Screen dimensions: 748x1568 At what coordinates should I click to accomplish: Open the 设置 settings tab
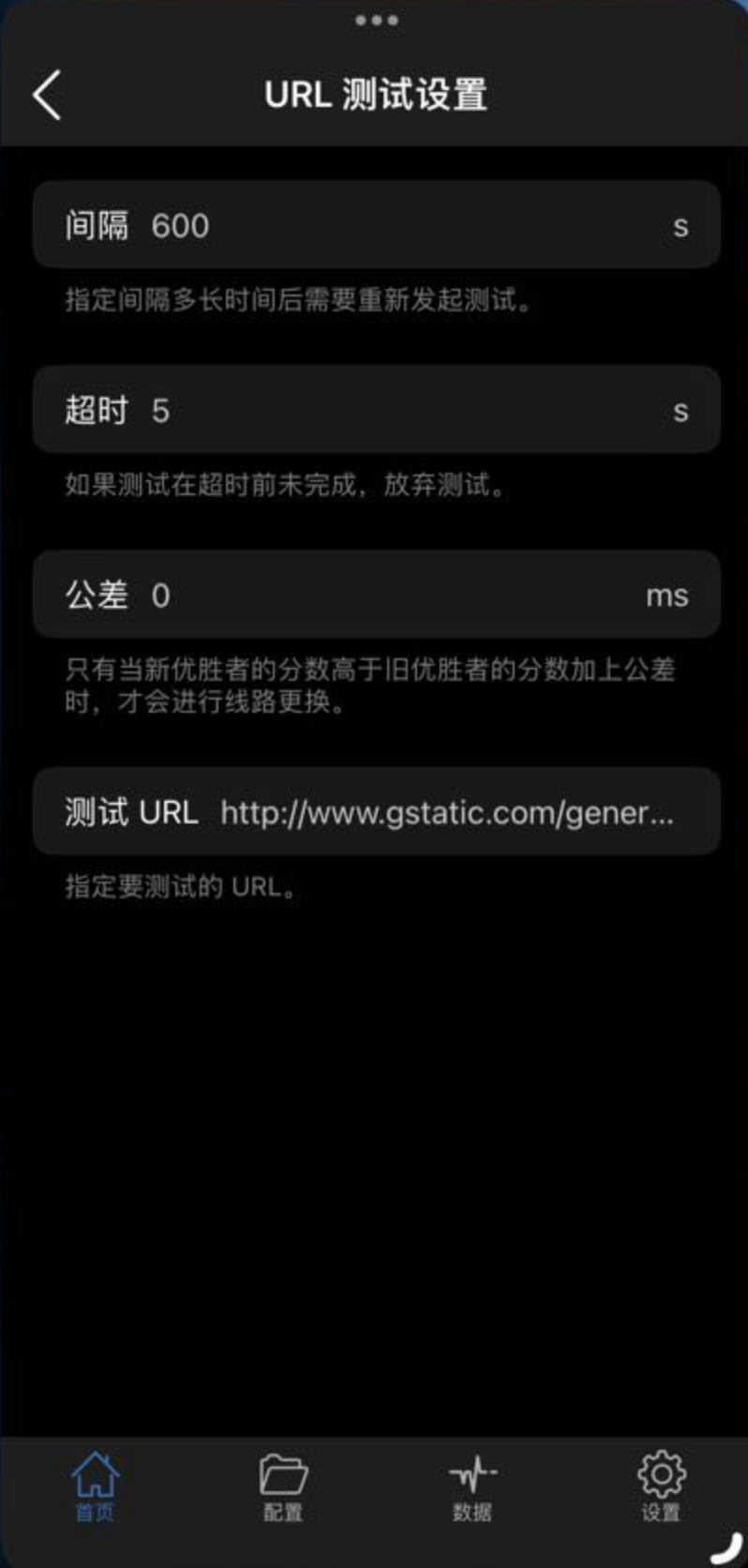661,1486
